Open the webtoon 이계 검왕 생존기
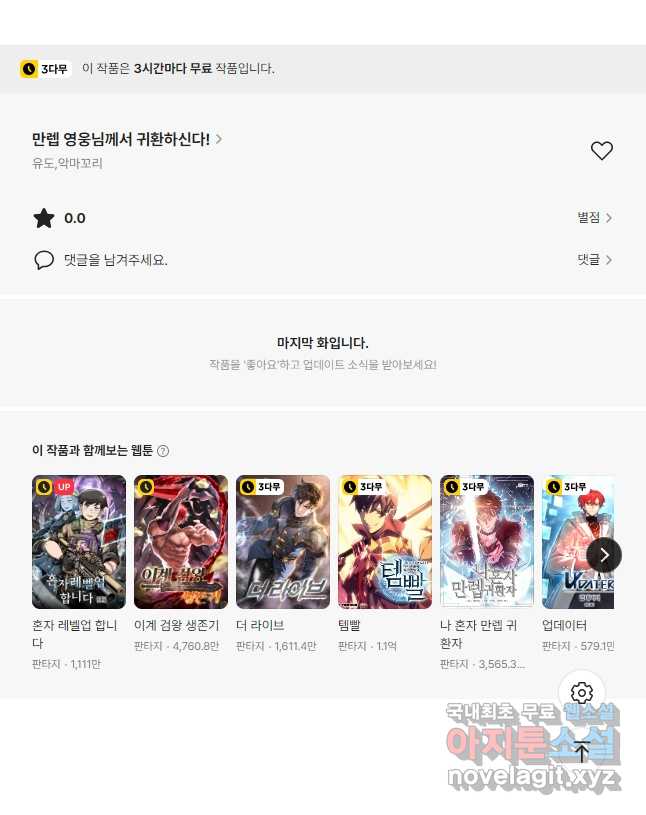Viewport: 646px width, 815px height. (x=181, y=542)
